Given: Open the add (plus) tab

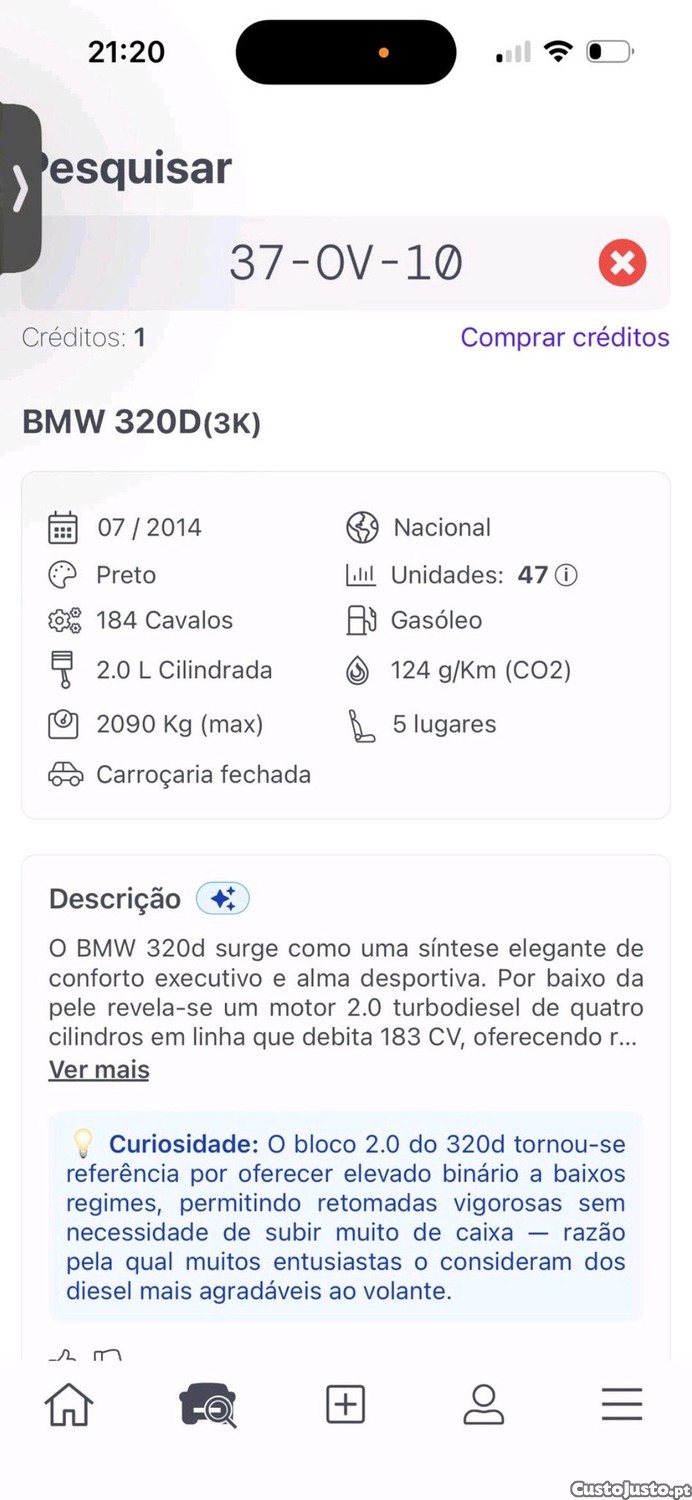Looking at the screenshot, I should tap(346, 1404).
